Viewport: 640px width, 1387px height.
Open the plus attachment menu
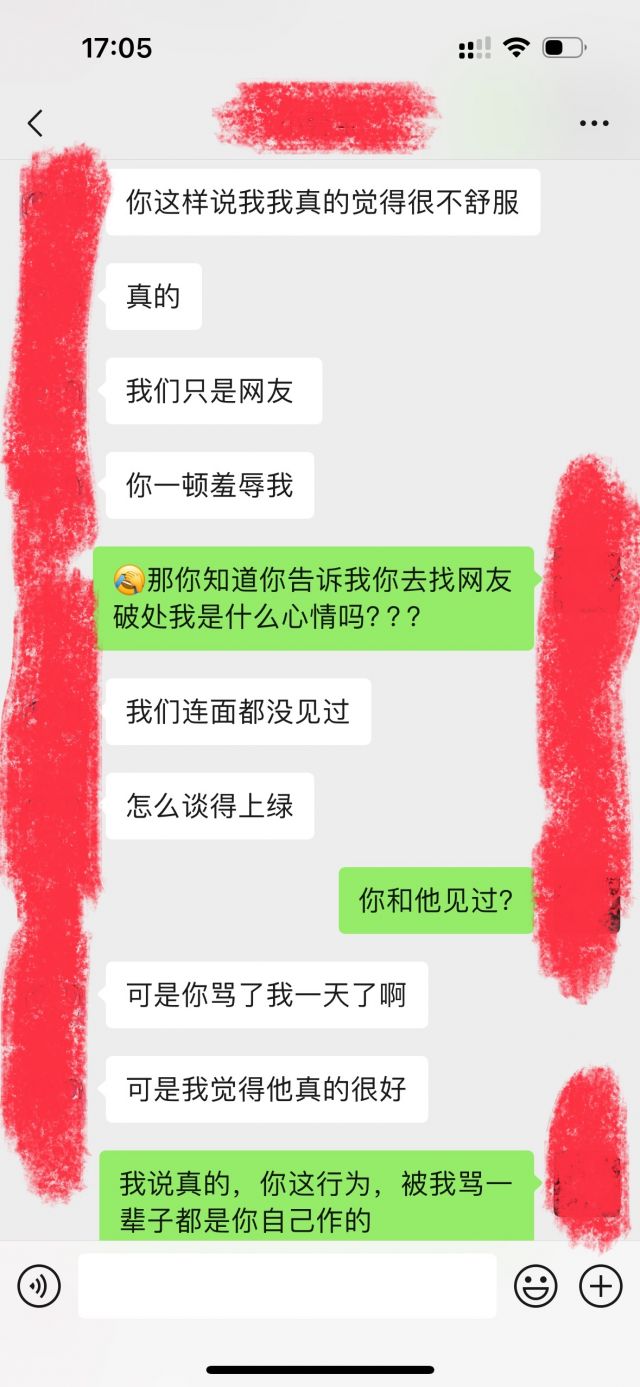601,1286
